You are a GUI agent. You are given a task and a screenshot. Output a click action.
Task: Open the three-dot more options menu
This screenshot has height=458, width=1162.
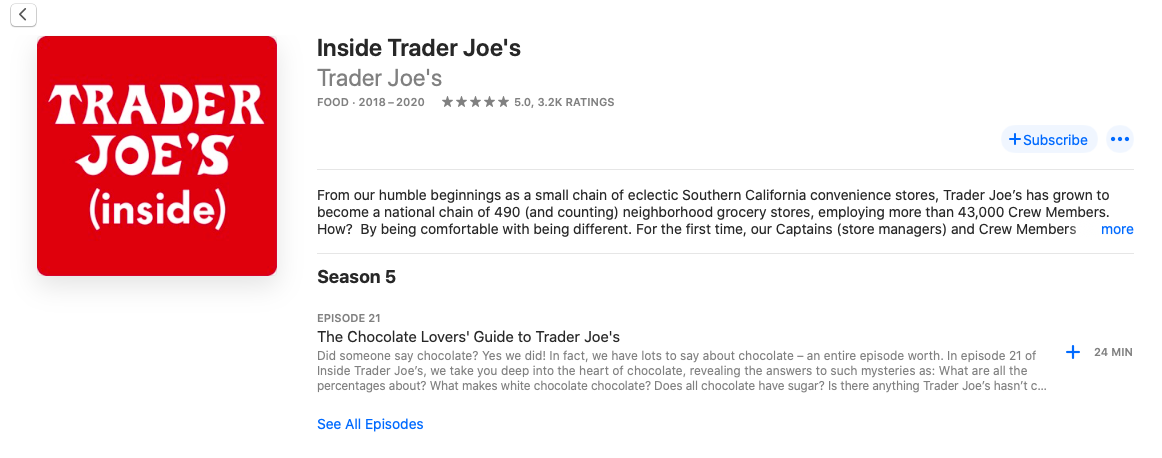click(x=1120, y=140)
